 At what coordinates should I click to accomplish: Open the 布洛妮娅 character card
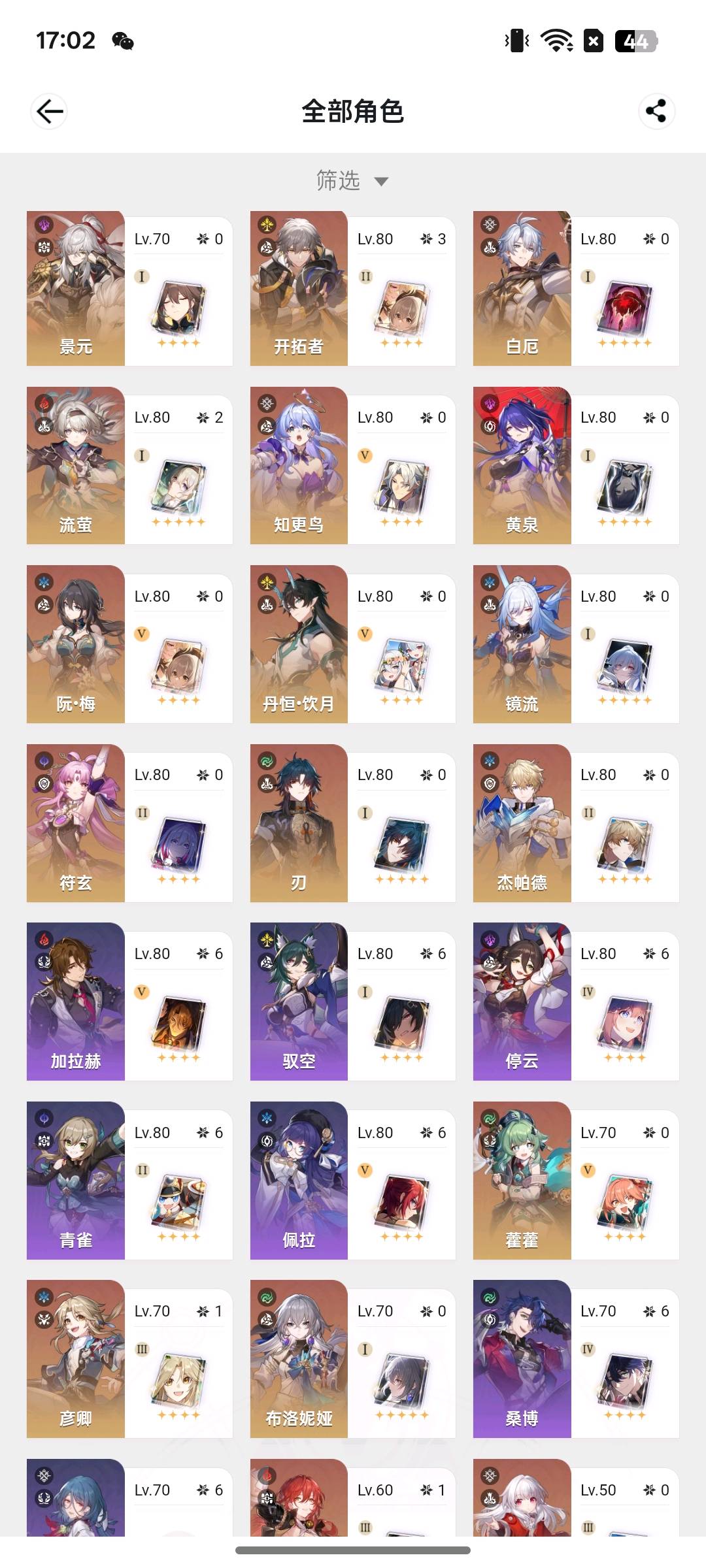[353, 1360]
